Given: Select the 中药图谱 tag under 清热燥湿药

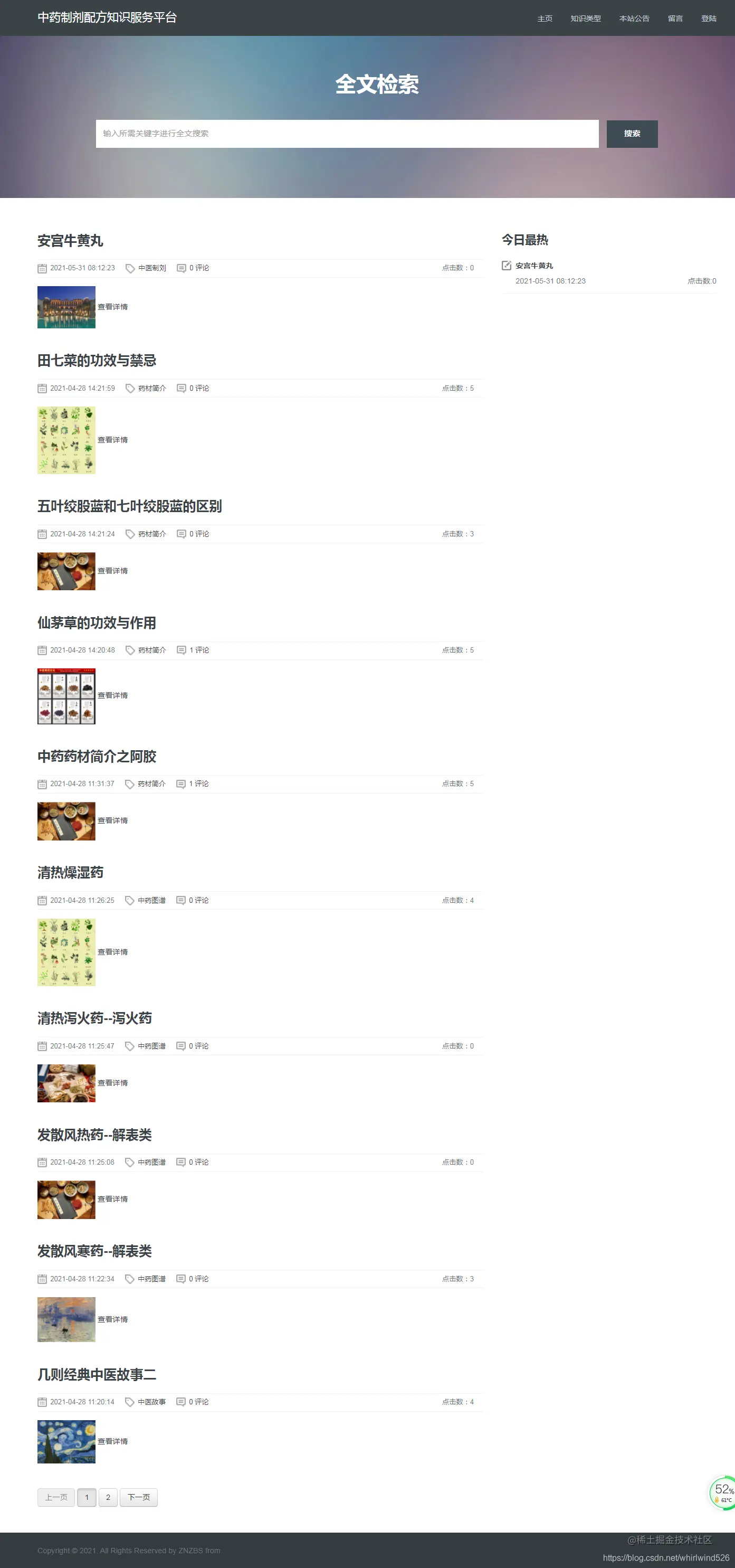Looking at the screenshot, I should pyautogui.click(x=151, y=900).
